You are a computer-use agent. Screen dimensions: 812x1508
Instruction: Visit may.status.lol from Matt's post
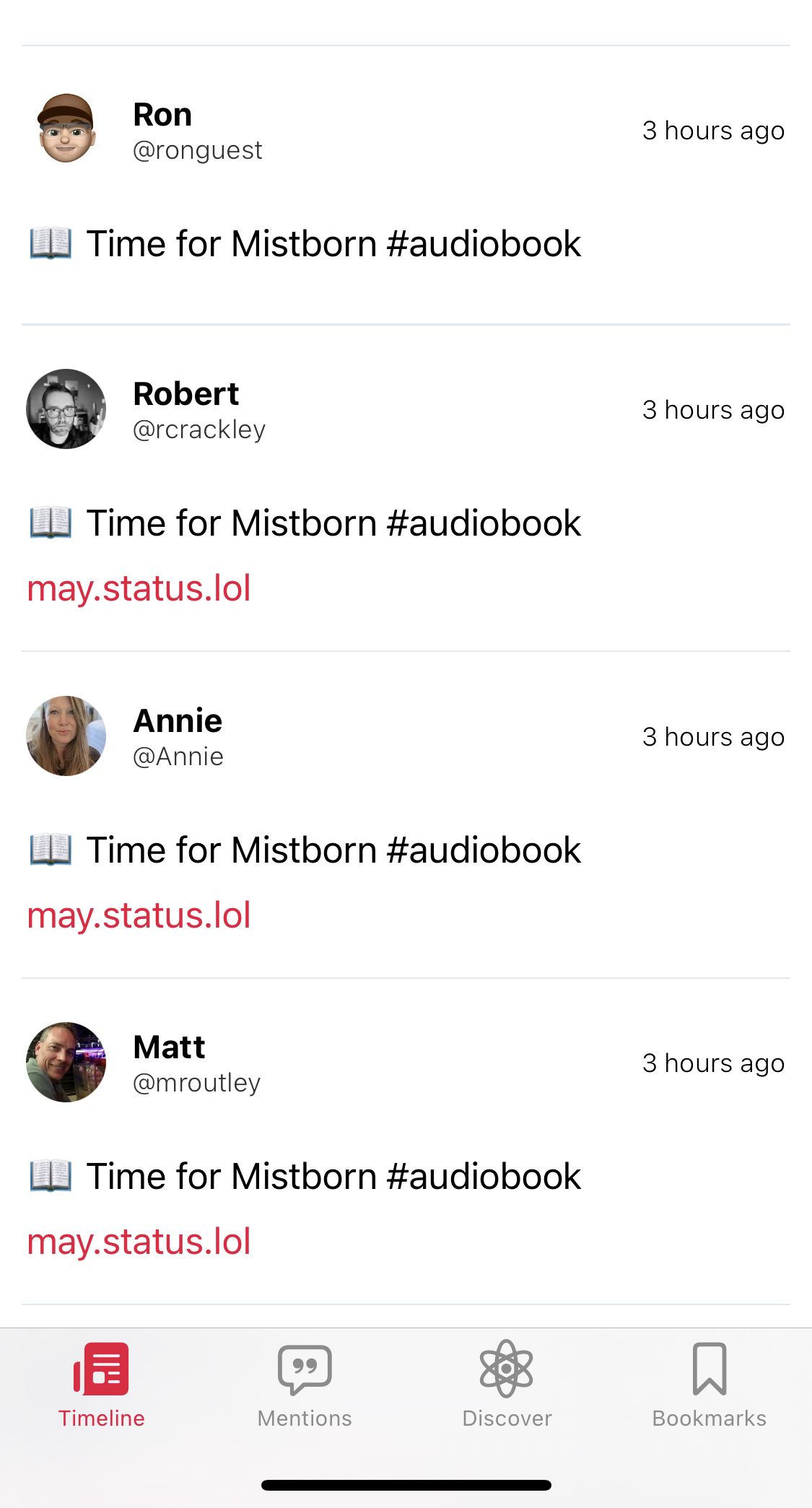(139, 1242)
